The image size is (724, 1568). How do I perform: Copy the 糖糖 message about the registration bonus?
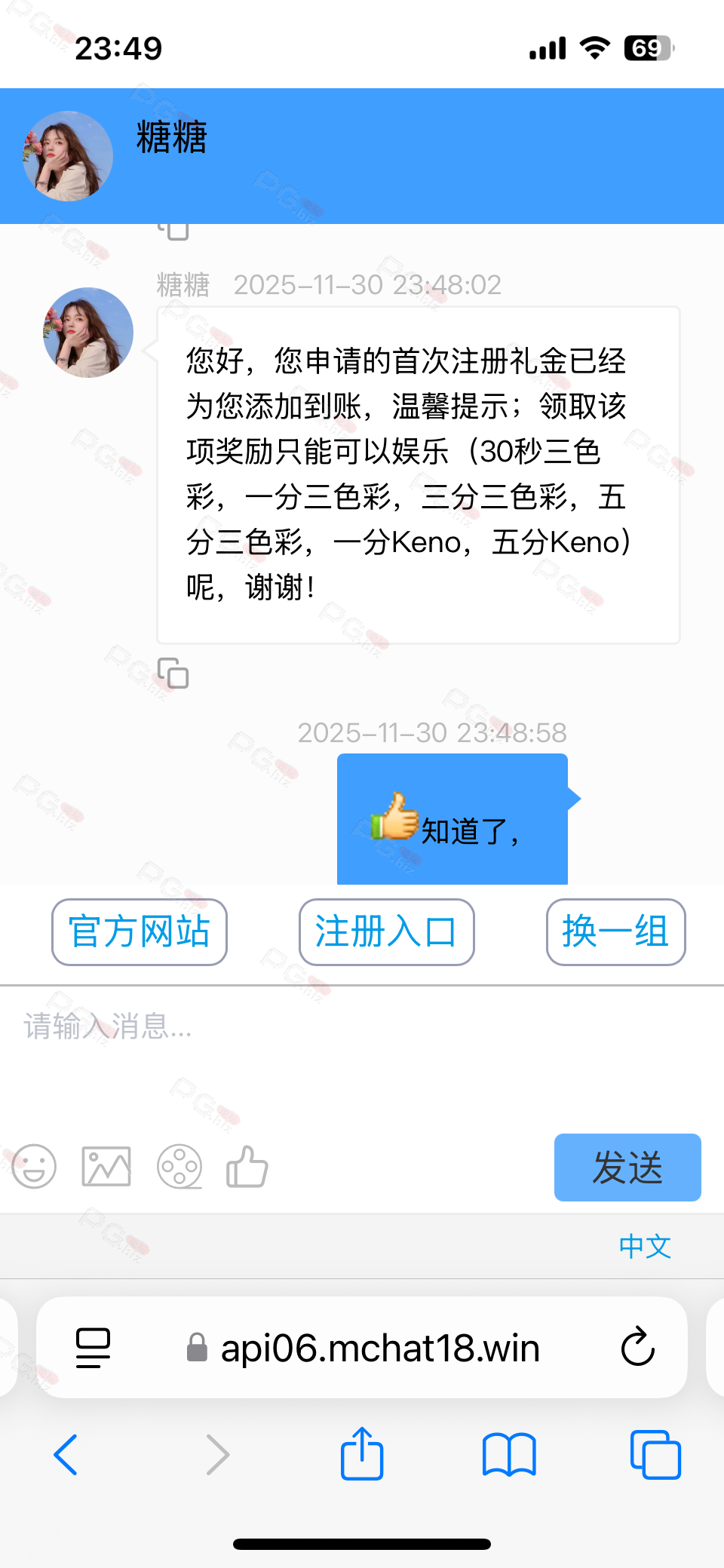[x=173, y=673]
